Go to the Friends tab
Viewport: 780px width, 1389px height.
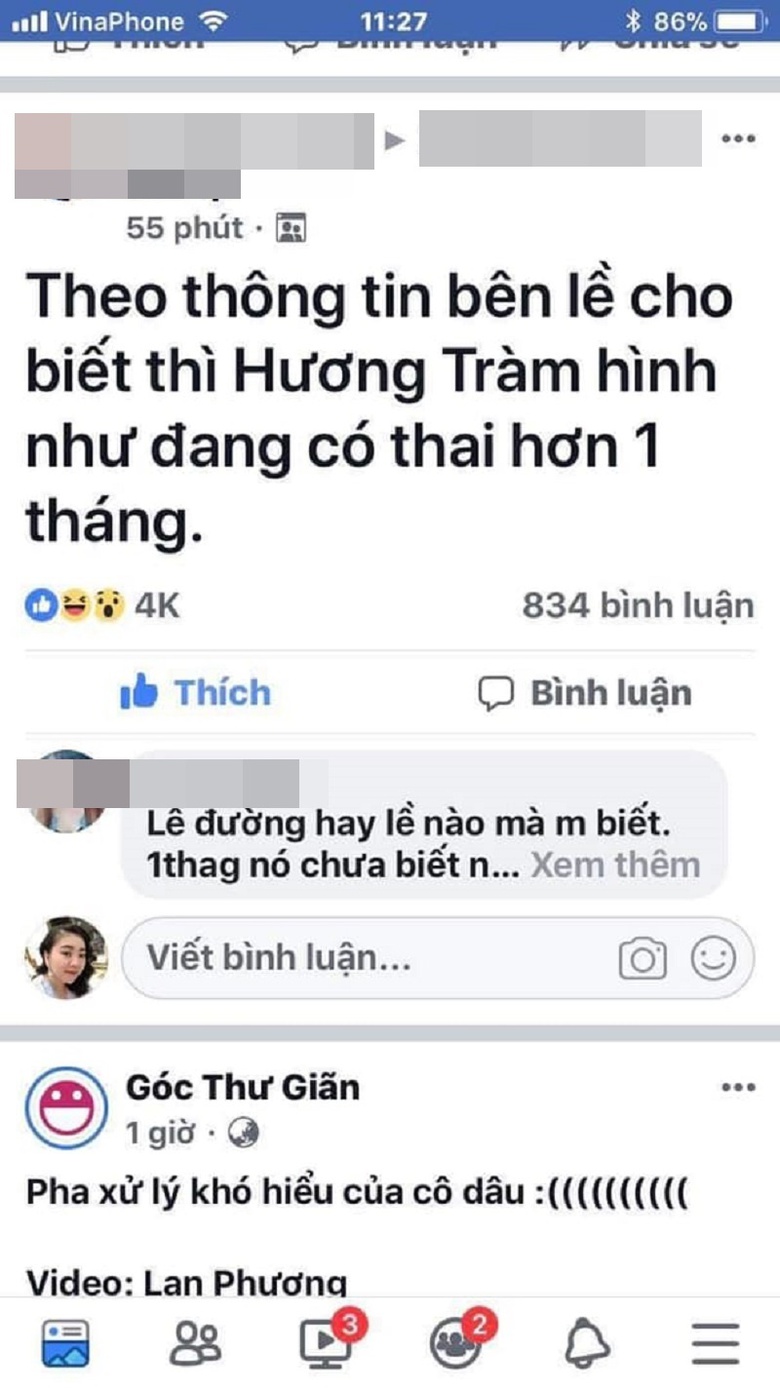tap(195, 1344)
